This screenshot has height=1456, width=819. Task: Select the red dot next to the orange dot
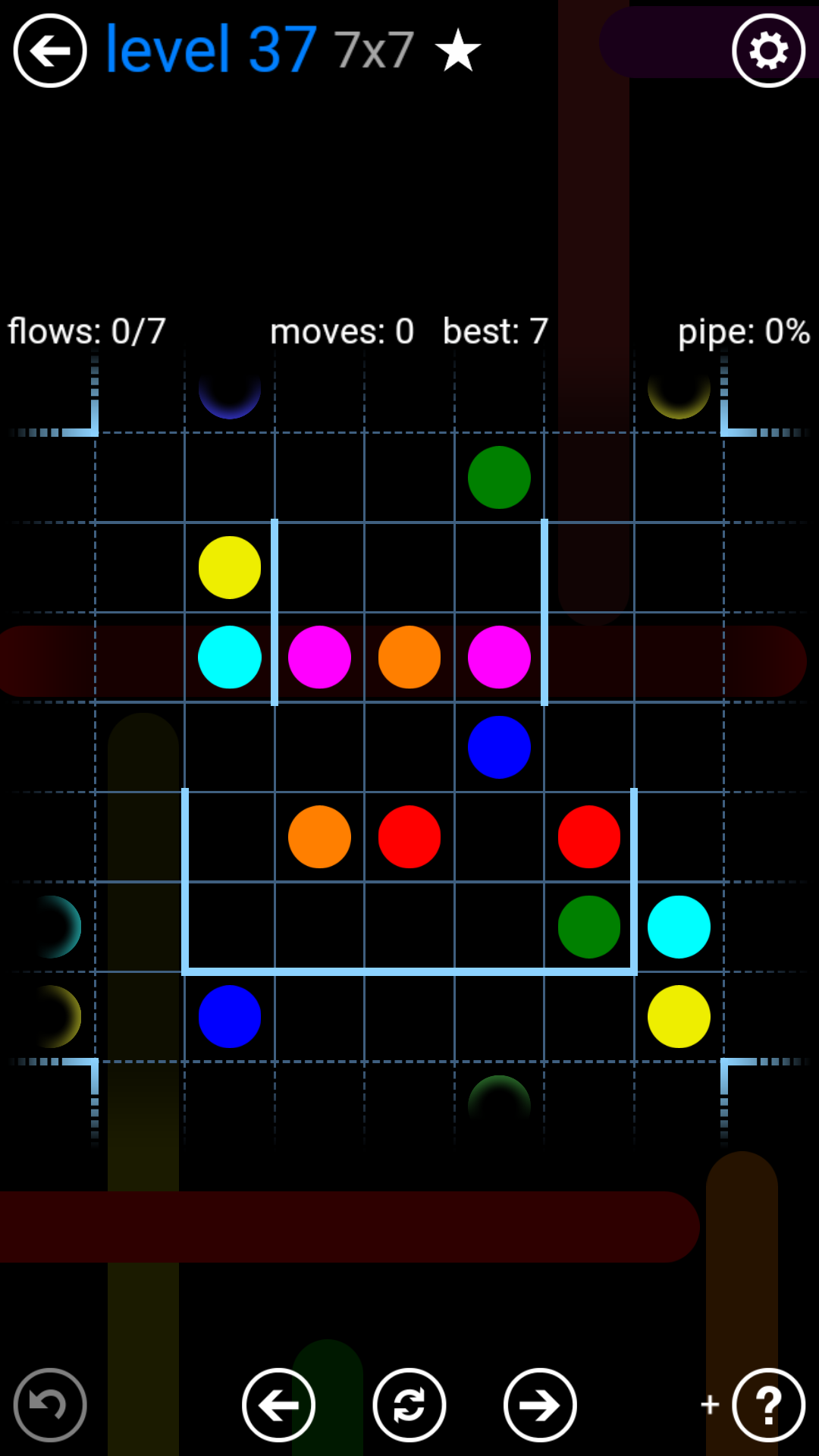[x=409, y=836]
